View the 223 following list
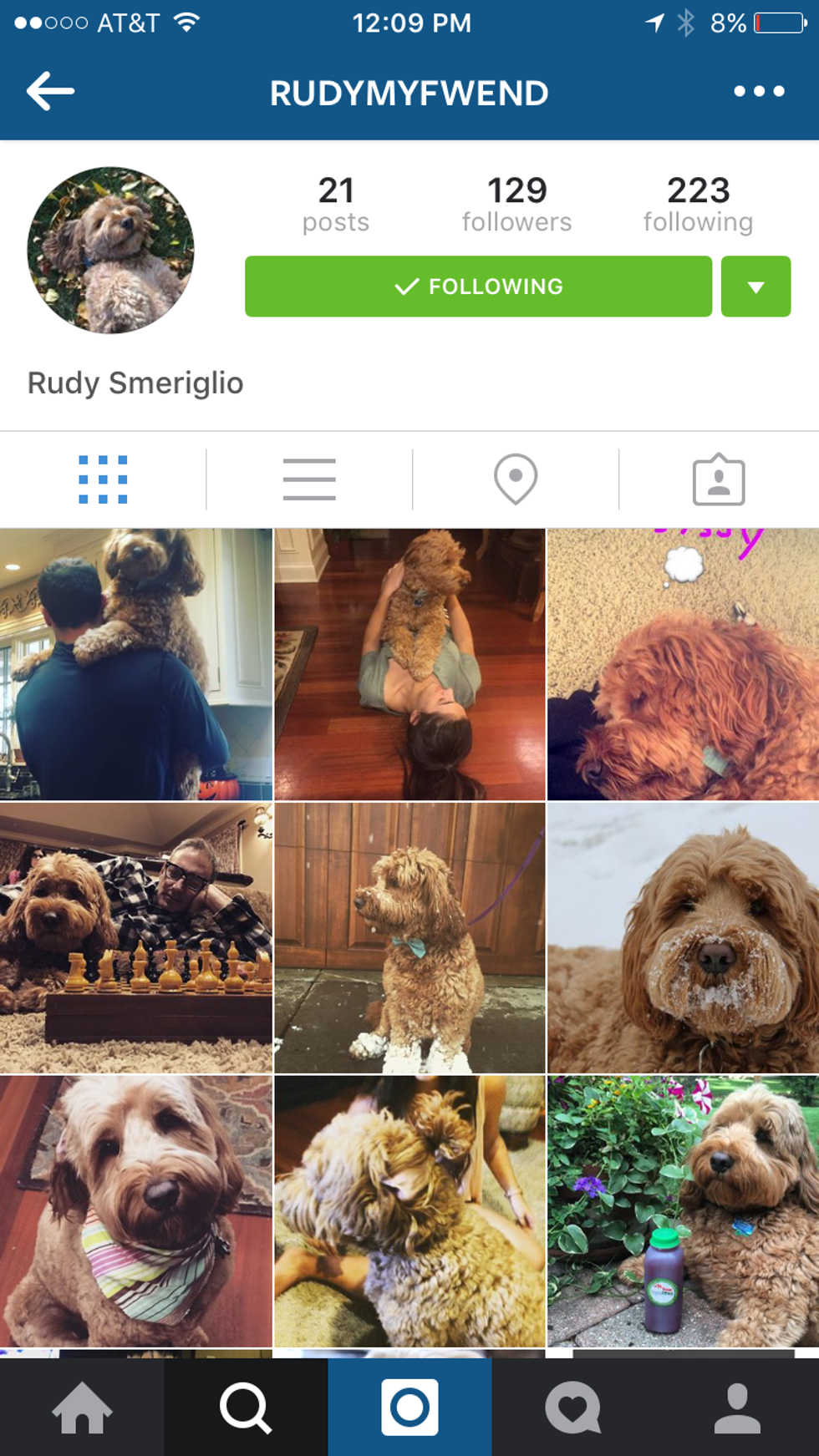Image resolution: width=819 pixels, height=1456 pixels. pos(698,203)
